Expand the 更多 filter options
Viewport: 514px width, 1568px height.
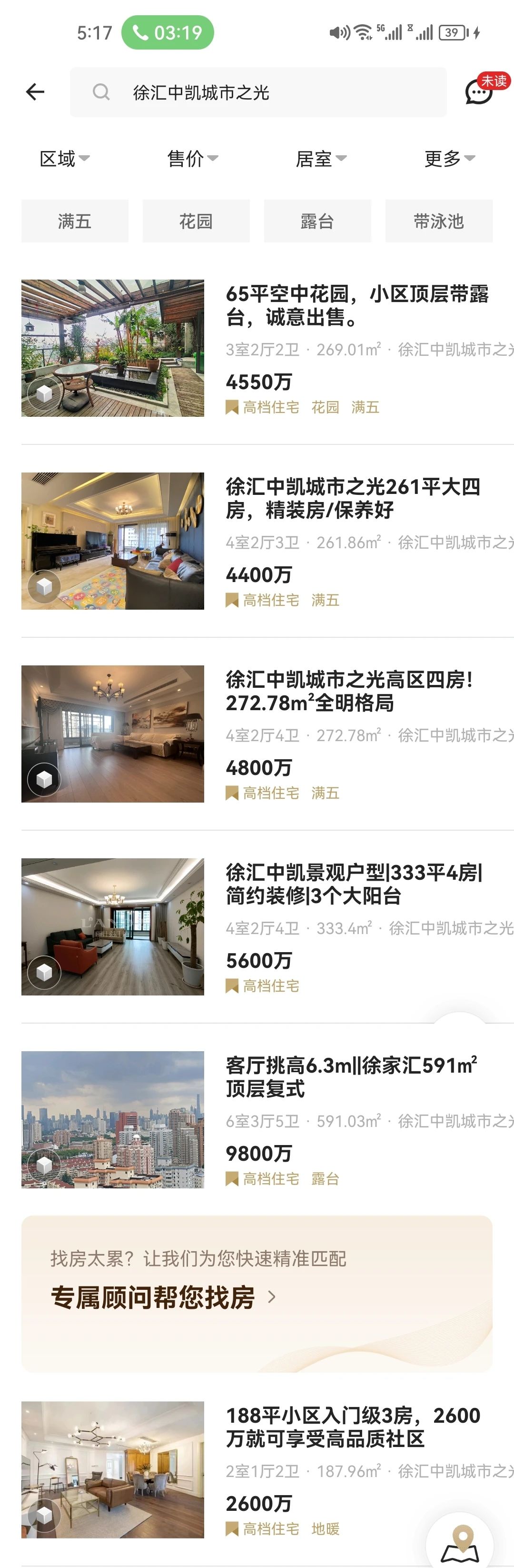449,159
